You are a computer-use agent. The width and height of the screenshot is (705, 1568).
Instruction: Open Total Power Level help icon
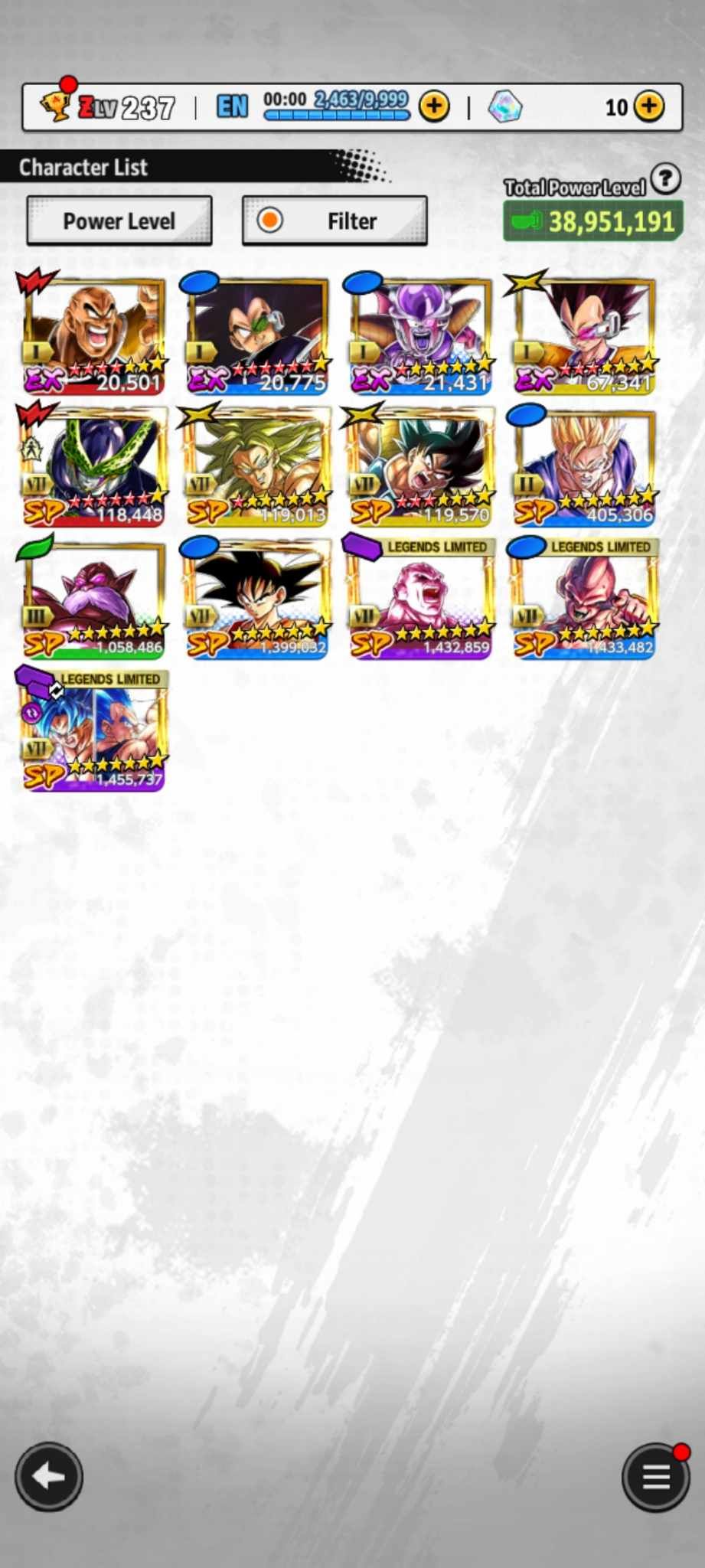[x=666, y=179]
